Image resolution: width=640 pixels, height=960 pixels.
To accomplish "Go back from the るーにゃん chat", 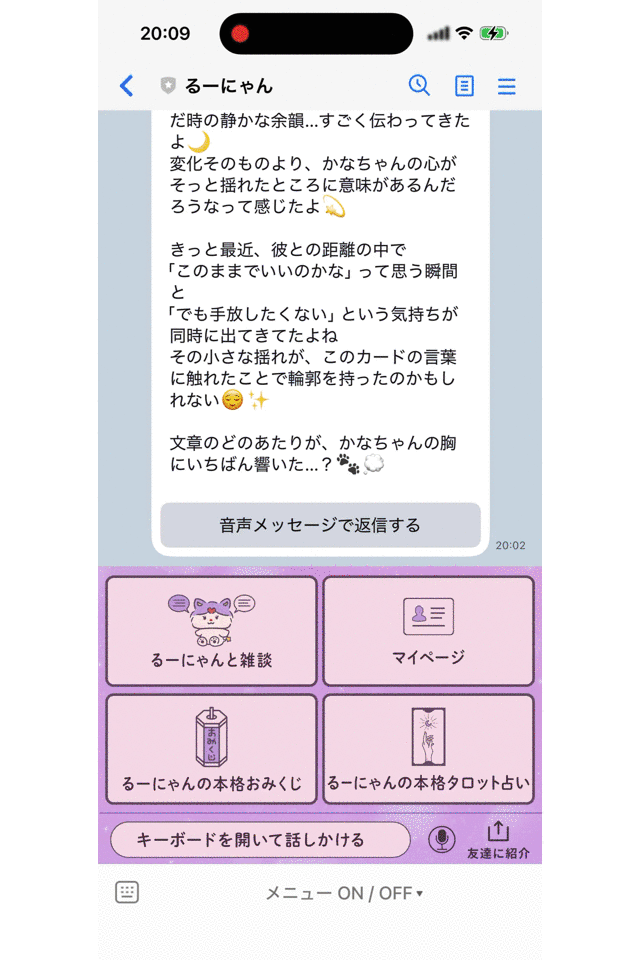I will [x=126, y=86].
